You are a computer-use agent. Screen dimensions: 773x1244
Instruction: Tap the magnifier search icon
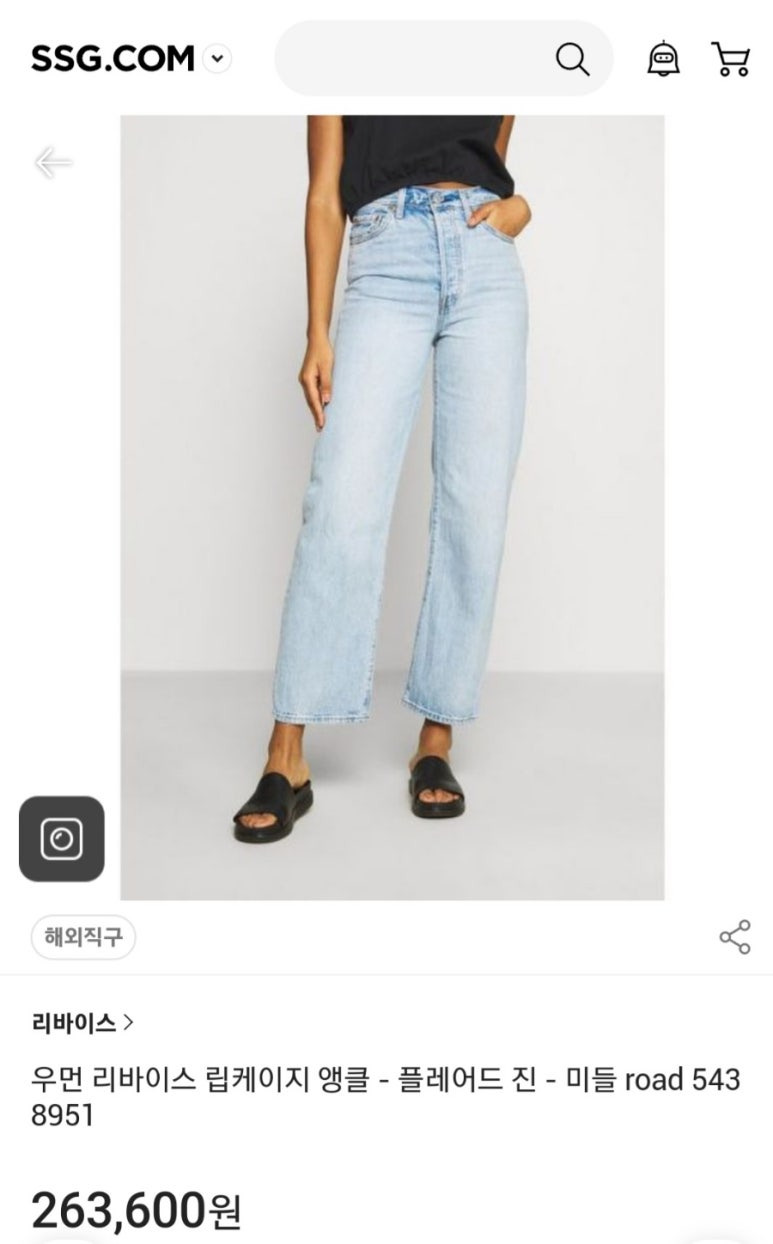pos(572,60)
